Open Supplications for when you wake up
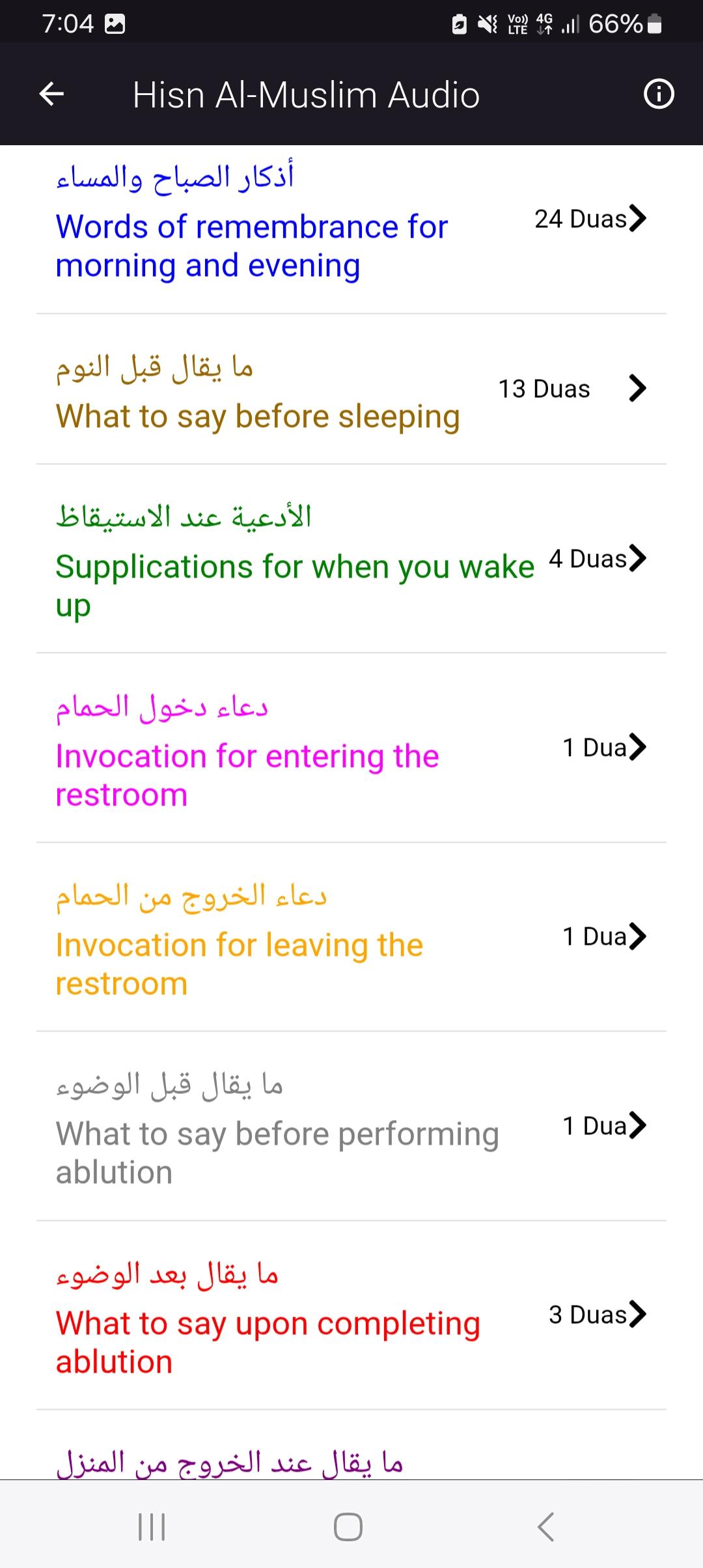This screenshot has height=1568, width=703. [x=351, y=559]
